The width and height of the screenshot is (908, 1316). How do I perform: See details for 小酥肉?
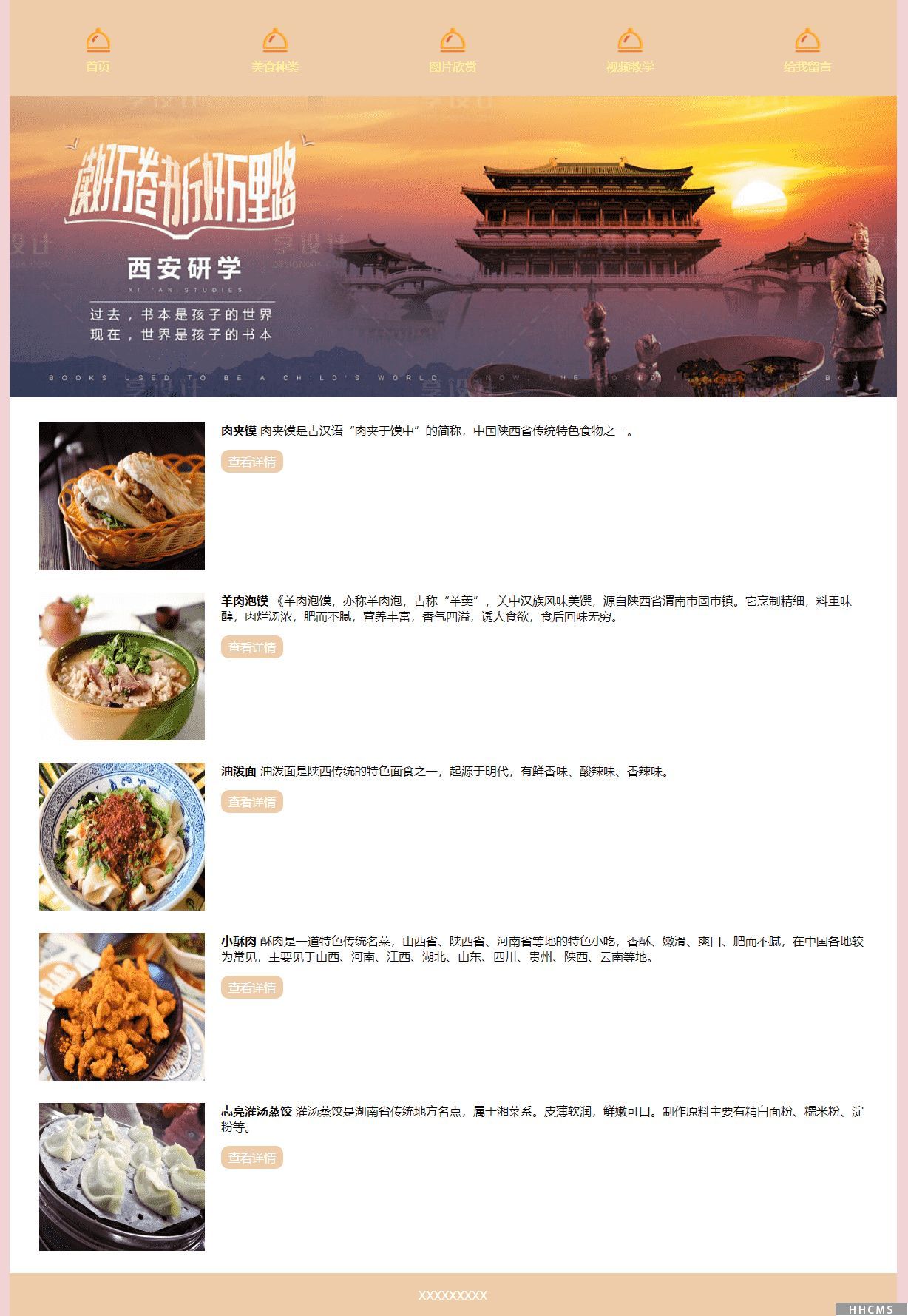(x=251, y=988)
